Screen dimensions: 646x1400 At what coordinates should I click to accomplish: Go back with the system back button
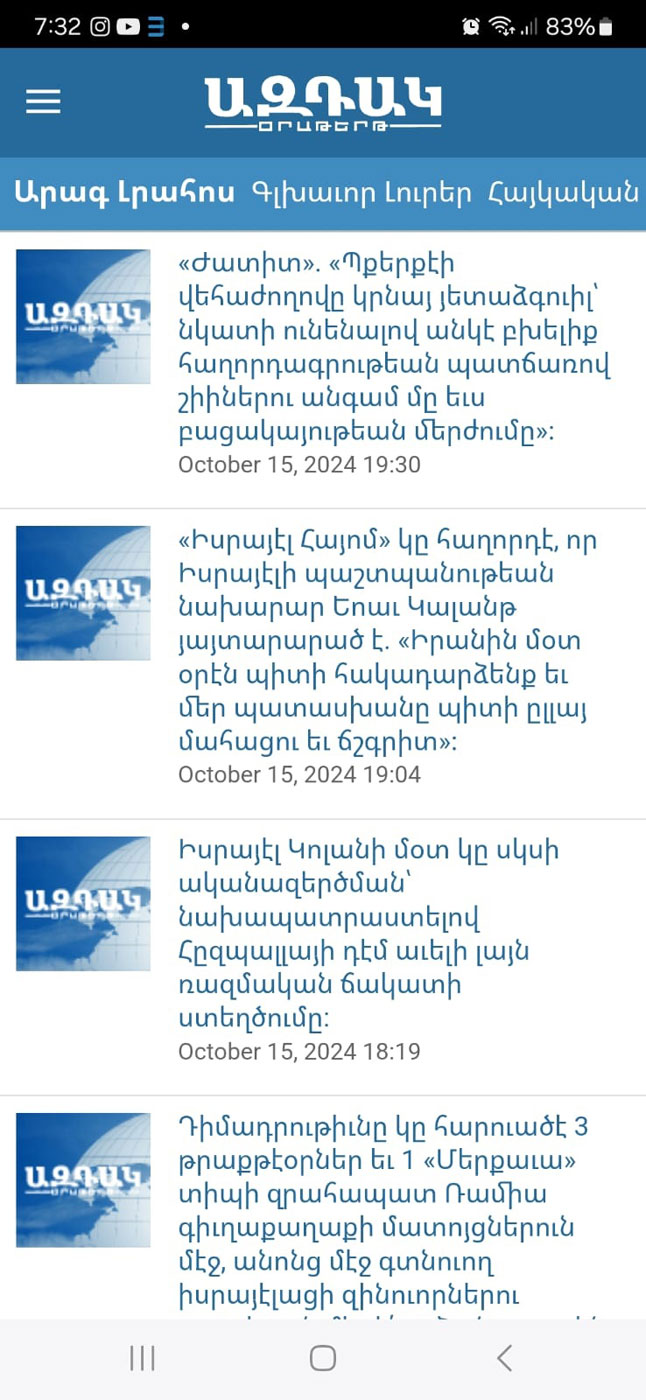point(504,1357)
